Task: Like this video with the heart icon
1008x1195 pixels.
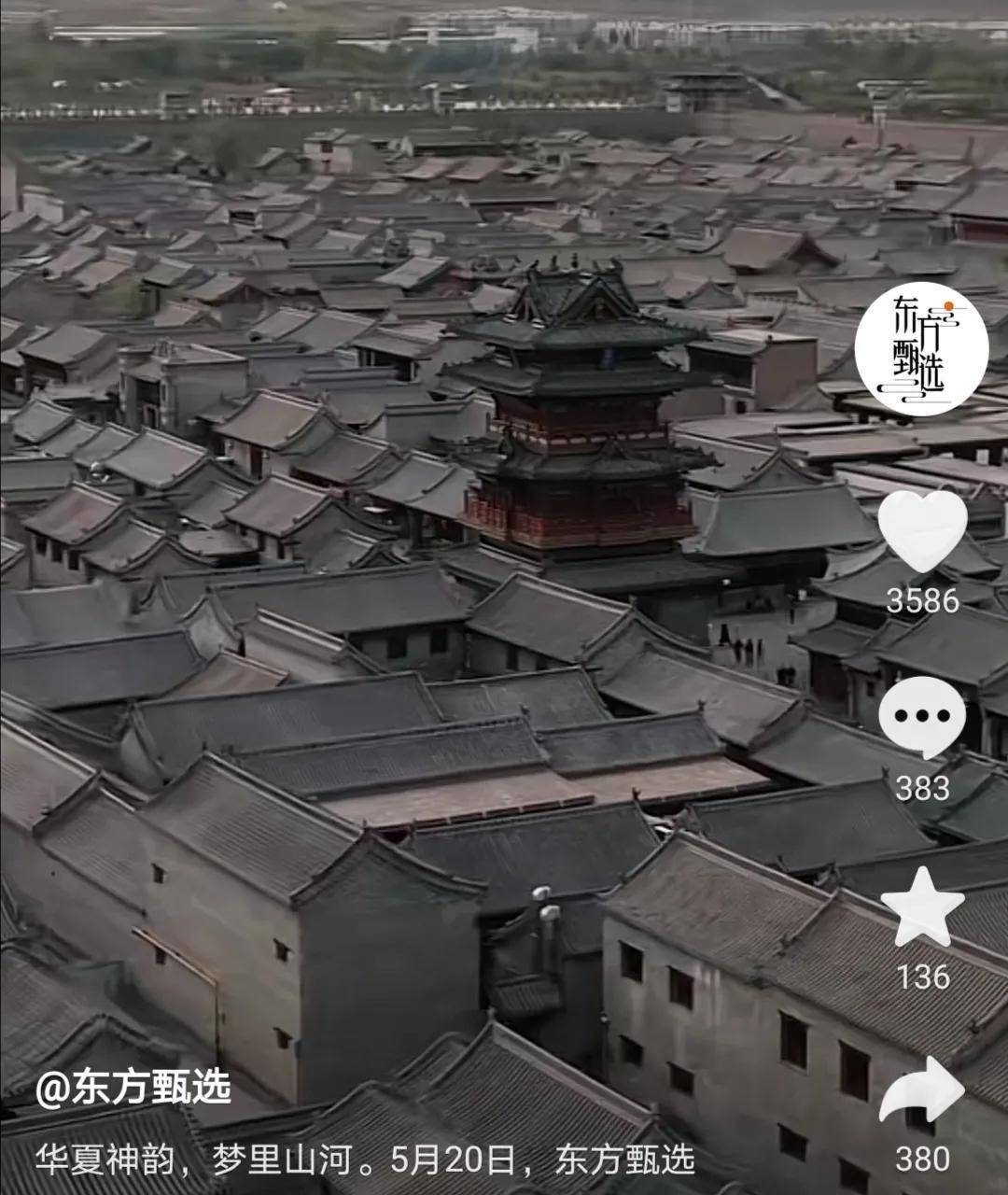Action: [x=922, y=530]
